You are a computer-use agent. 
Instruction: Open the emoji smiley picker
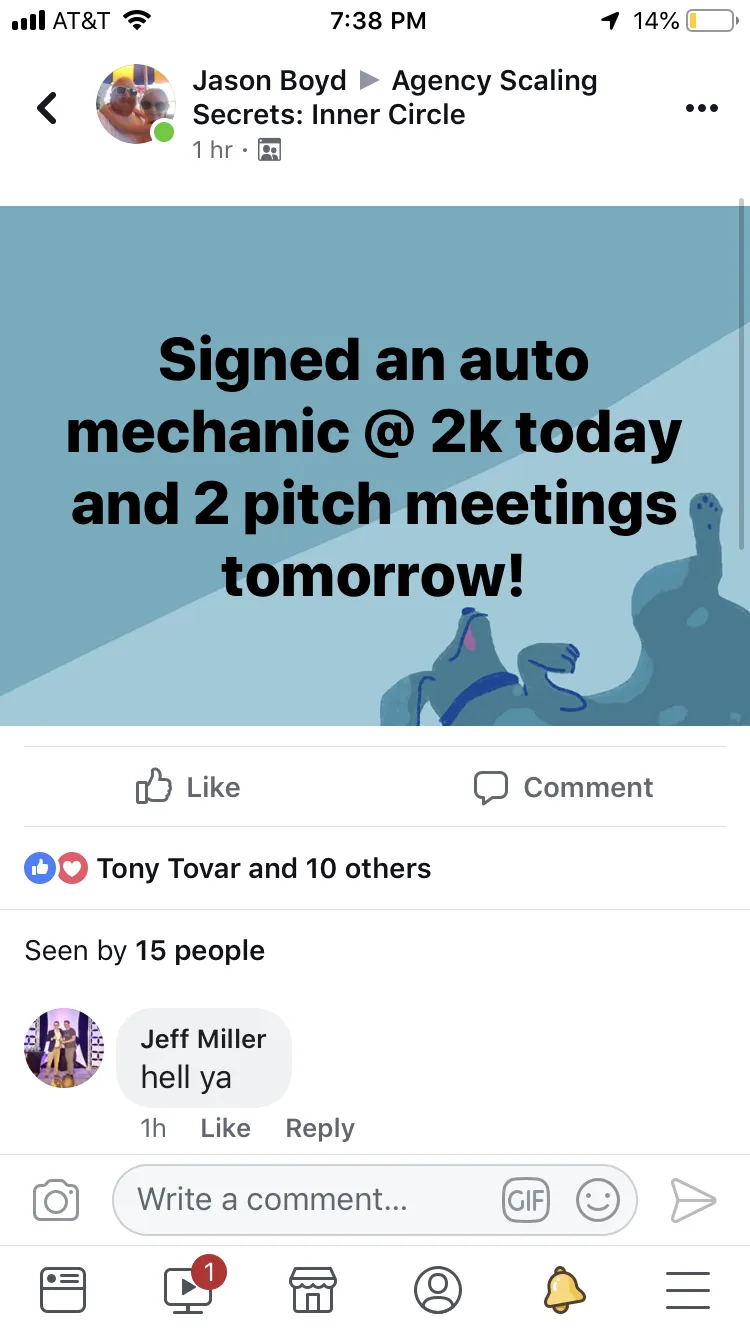(x=598, y=1200)
